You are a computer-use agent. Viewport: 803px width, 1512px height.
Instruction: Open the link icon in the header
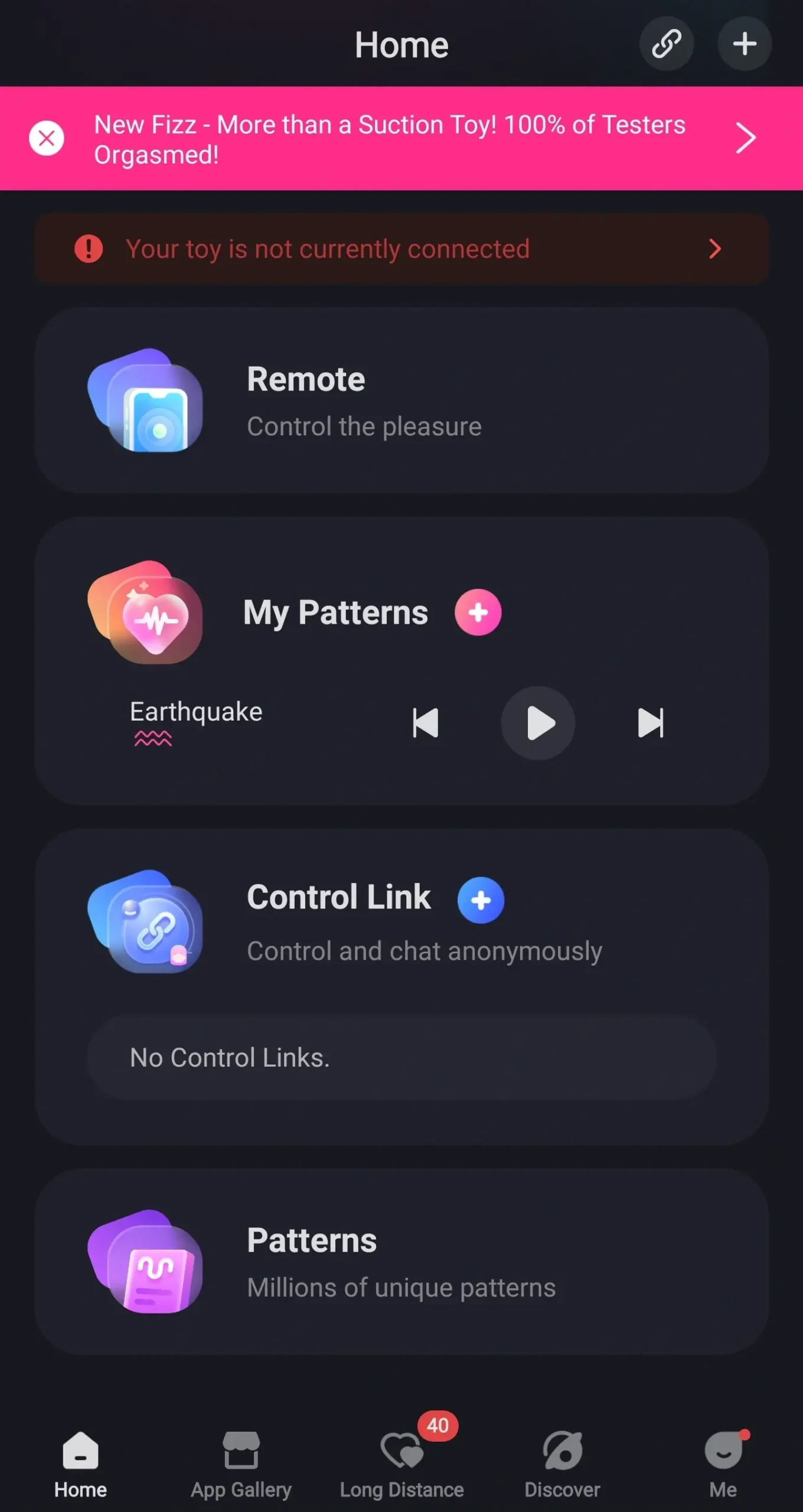click(666, 44)
